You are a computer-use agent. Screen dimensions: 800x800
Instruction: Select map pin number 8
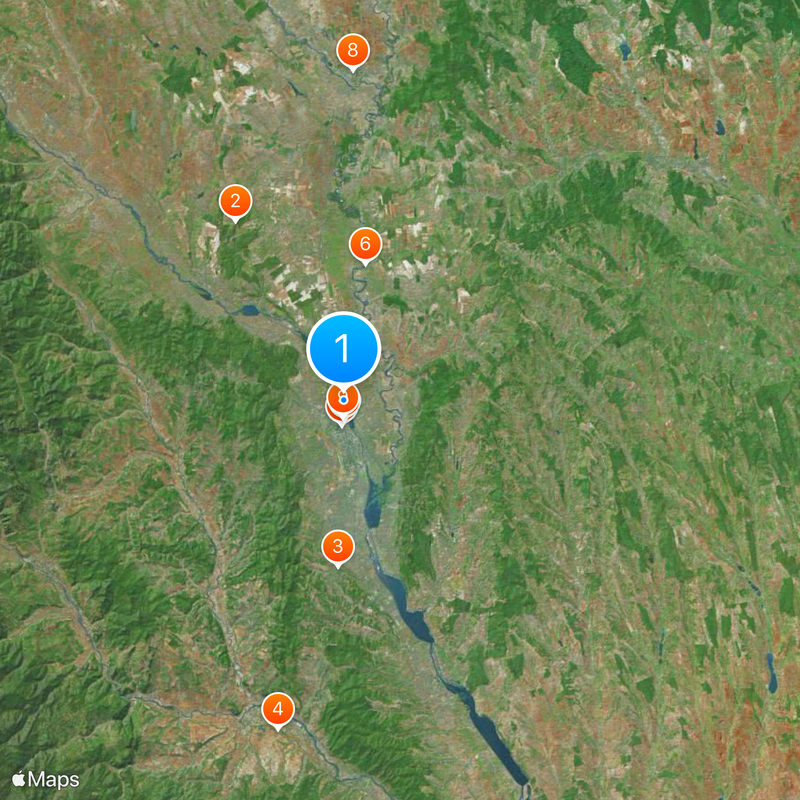click(x=352, y=51)
